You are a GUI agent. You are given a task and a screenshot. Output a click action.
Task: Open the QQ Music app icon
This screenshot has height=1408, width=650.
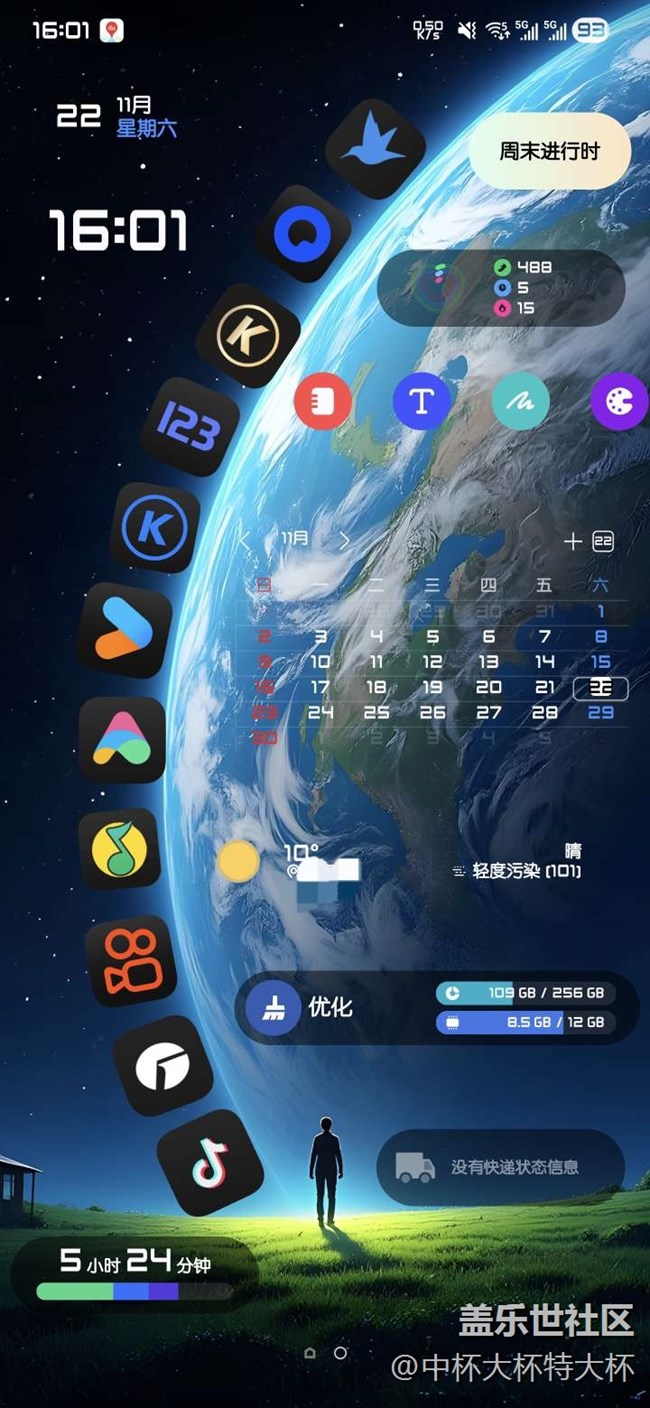point(120,850)
